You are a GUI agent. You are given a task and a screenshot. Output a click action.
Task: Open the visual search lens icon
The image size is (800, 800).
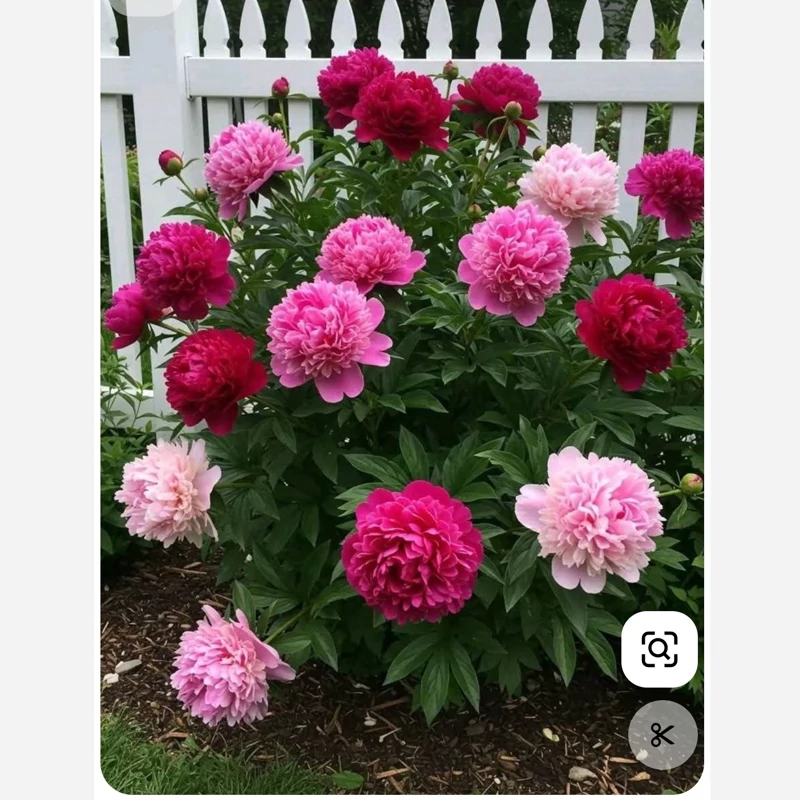(x=659, y=649)
